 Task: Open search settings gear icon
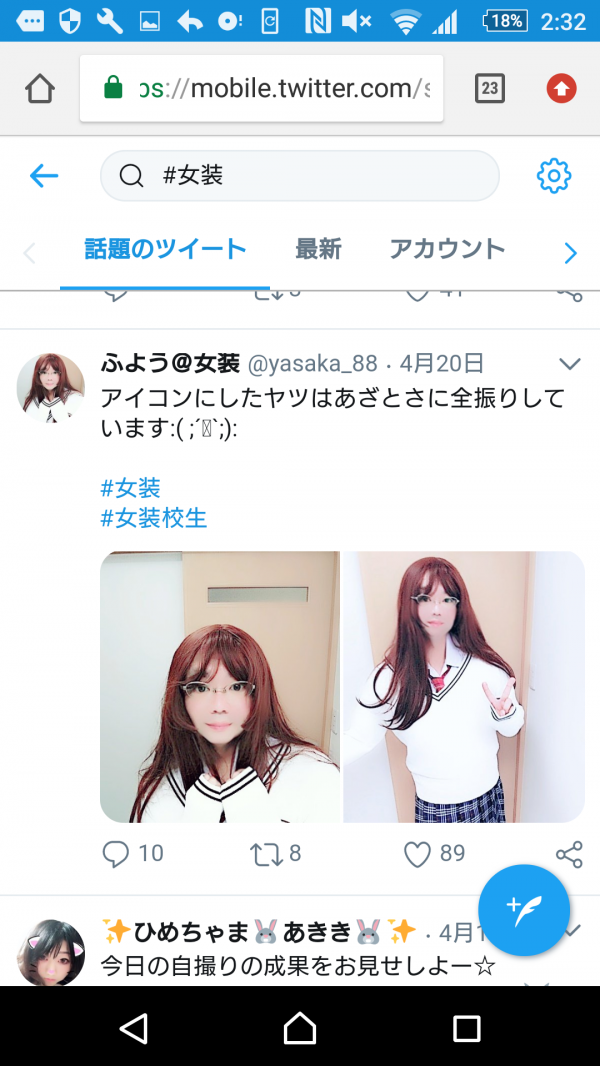click(553, 177)
